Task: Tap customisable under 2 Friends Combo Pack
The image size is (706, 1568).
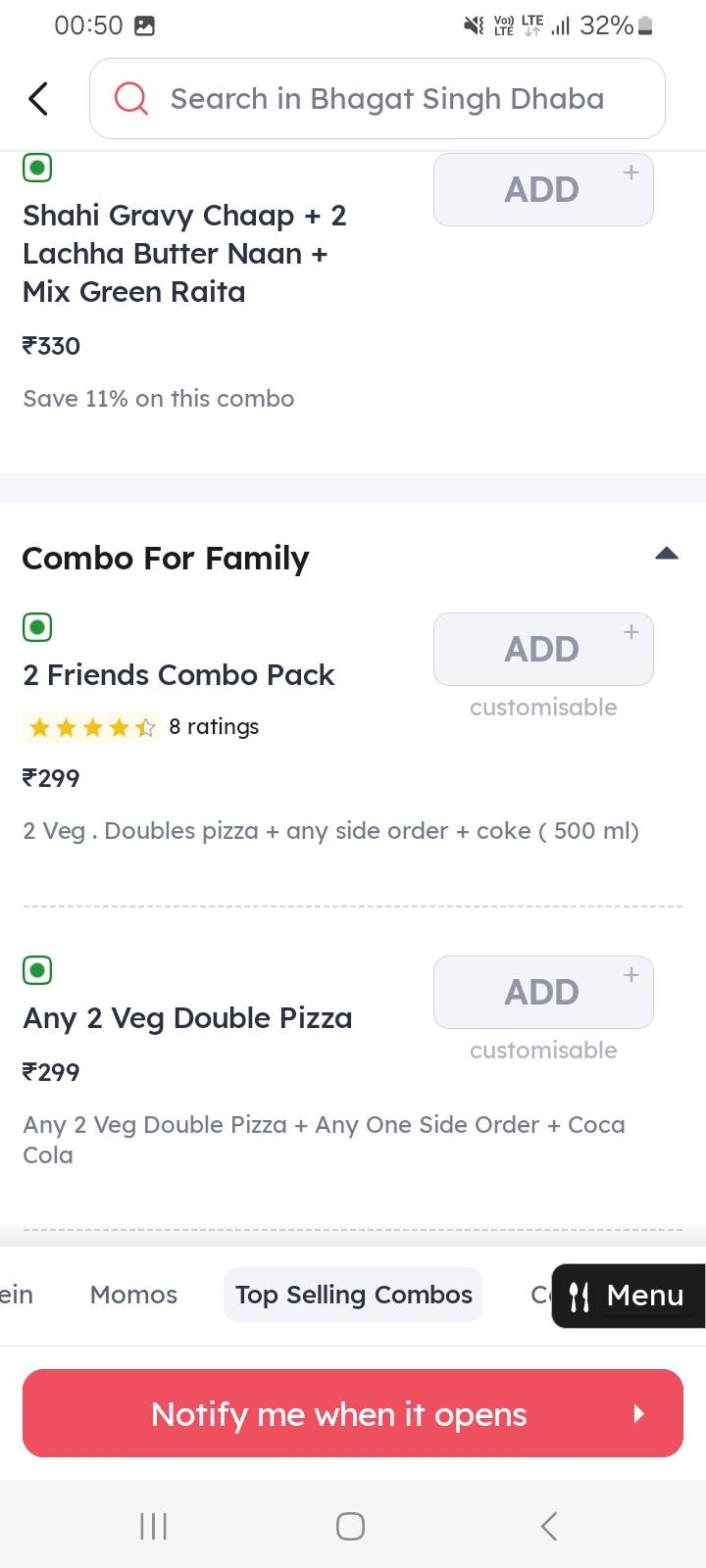Action: click(542, 707)
